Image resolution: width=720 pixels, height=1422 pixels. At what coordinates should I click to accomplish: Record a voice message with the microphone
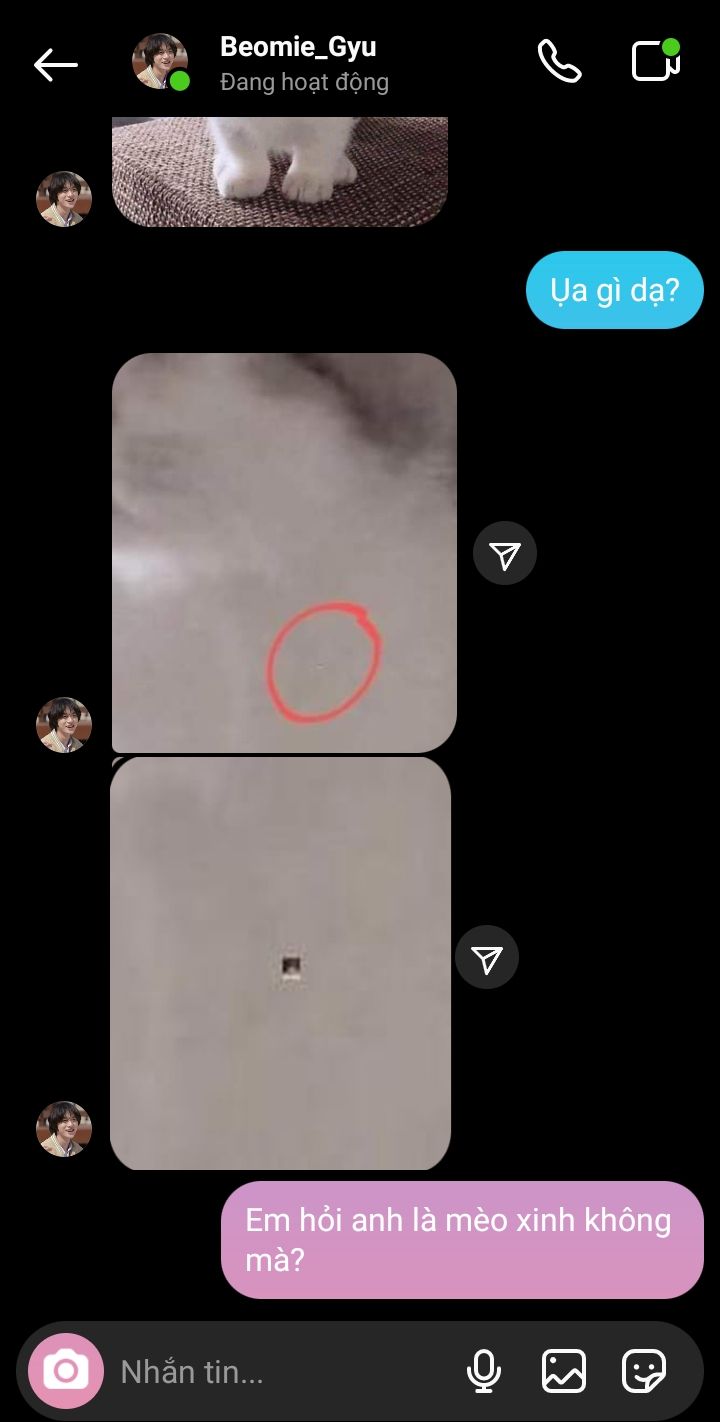pyautogui.click(x=484, y=1371)
